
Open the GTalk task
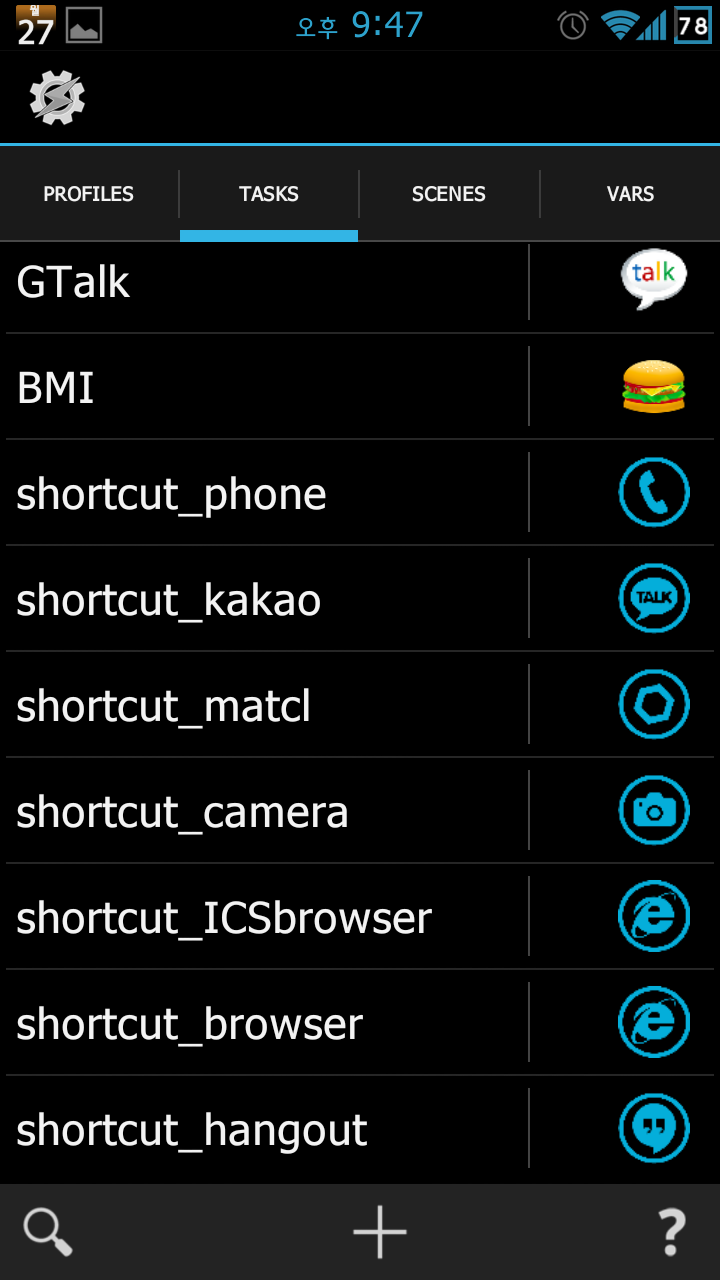pyautogui.click(x=265, y=283)
